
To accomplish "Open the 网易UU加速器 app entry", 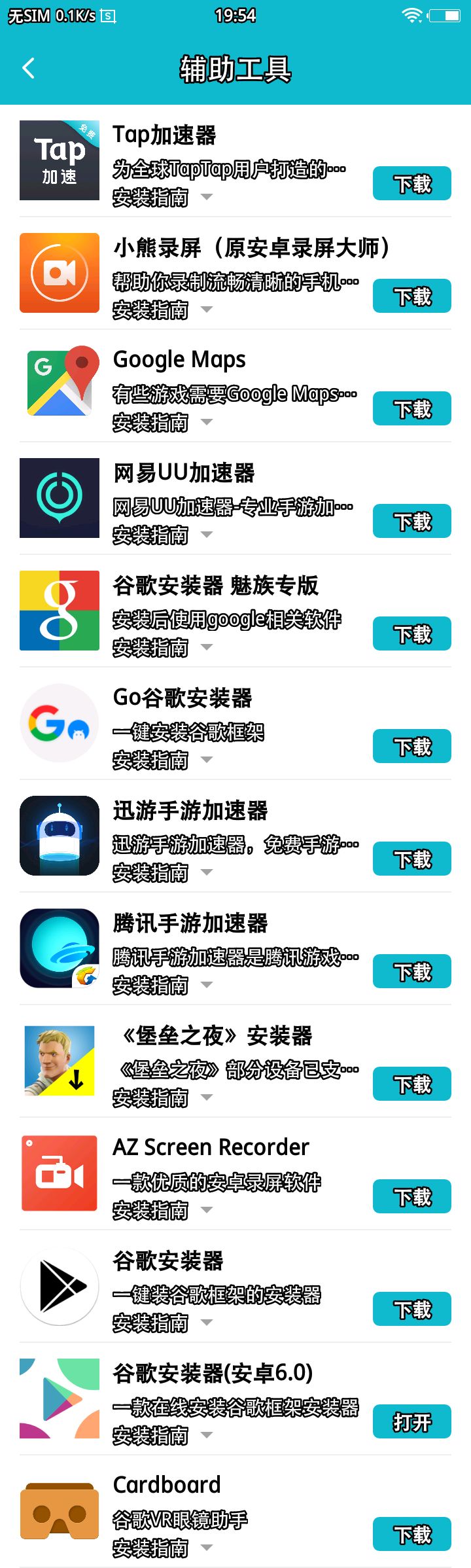I will [235, 498].
